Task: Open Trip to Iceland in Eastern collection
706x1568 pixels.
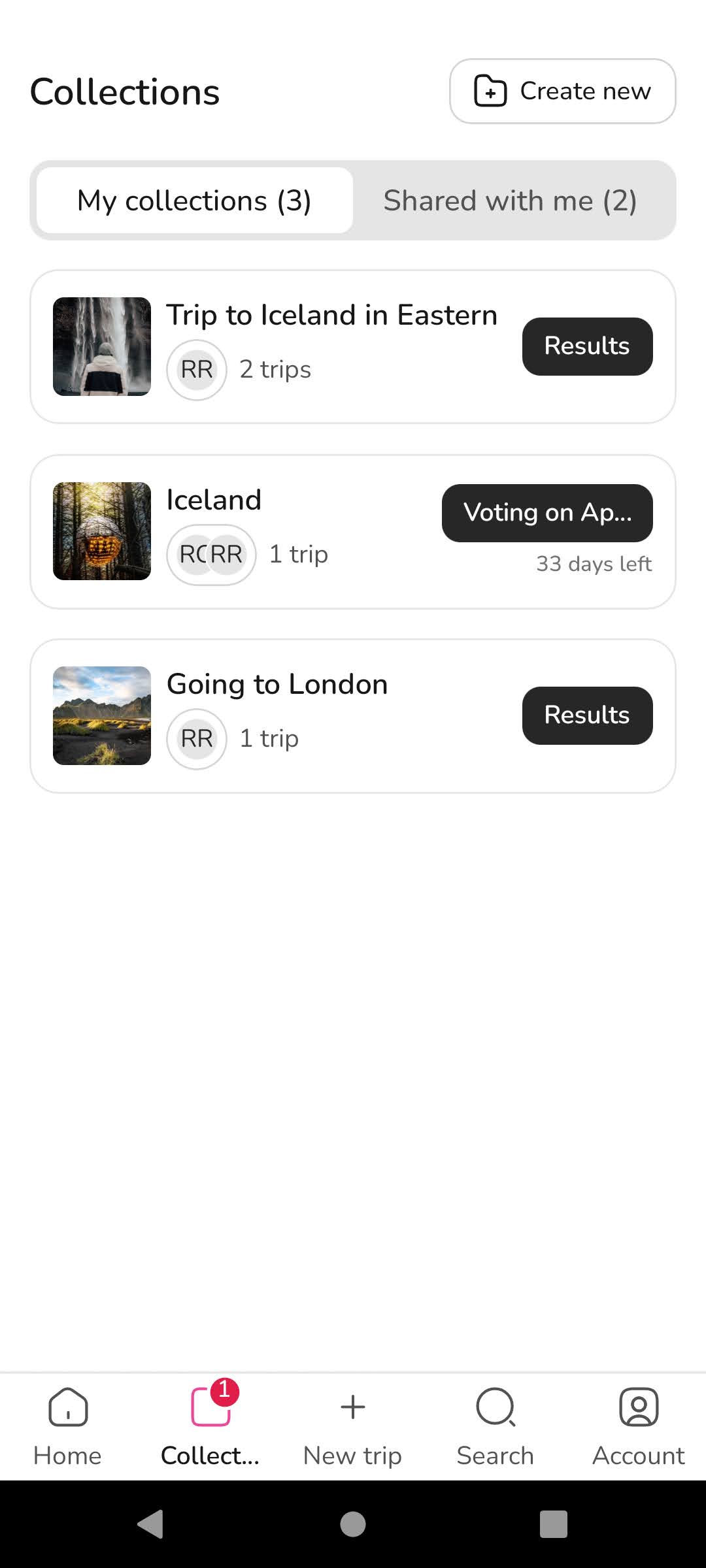Action: 331,316
